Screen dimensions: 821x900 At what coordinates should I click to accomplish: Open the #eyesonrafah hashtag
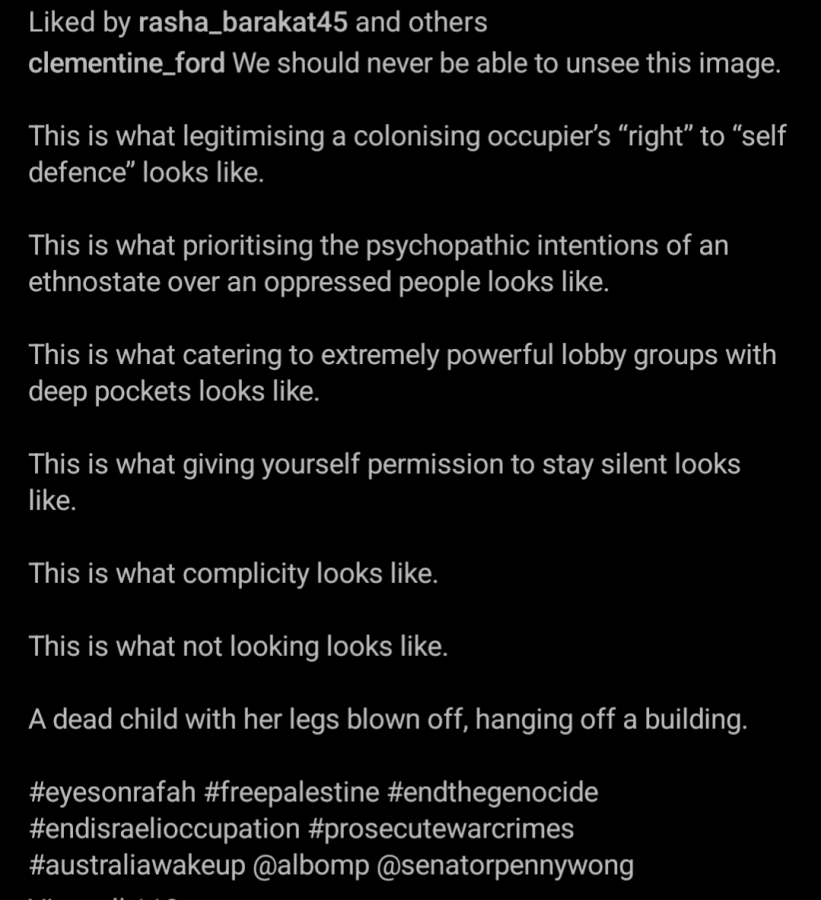[113, 793]
